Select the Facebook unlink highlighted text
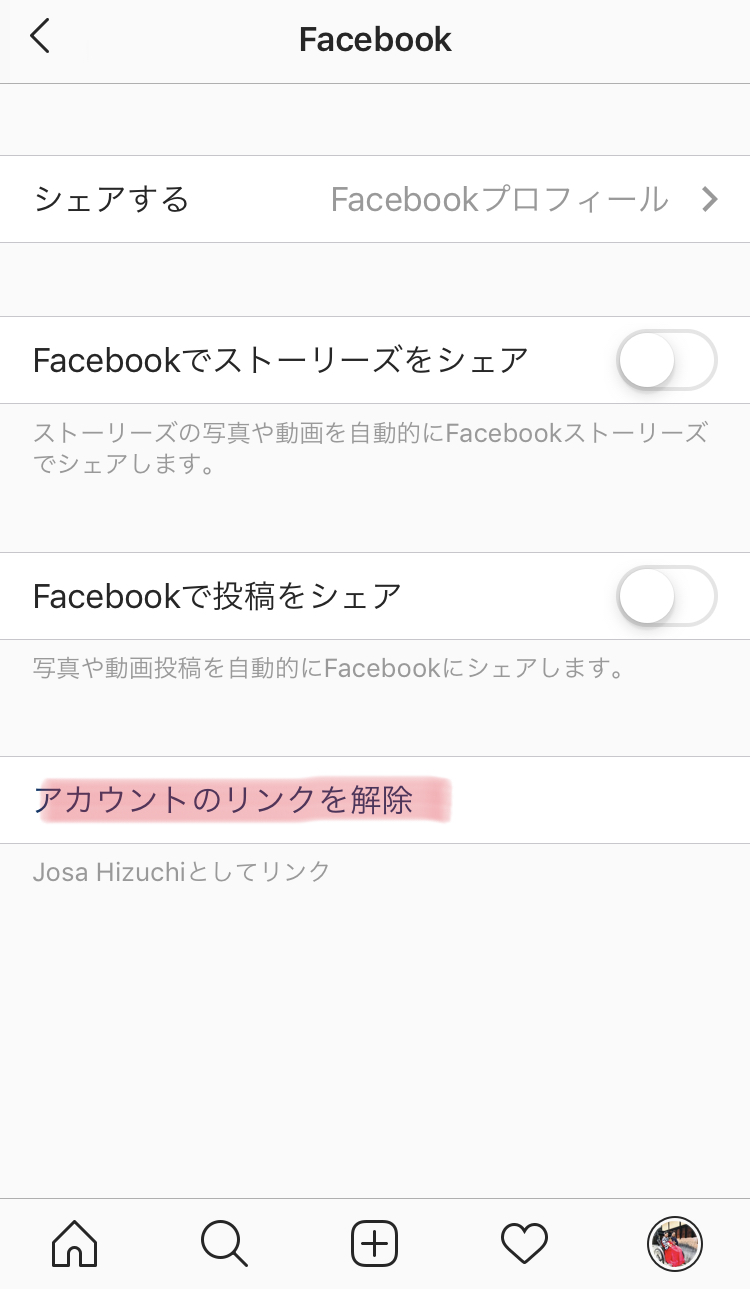 (230, 800)
